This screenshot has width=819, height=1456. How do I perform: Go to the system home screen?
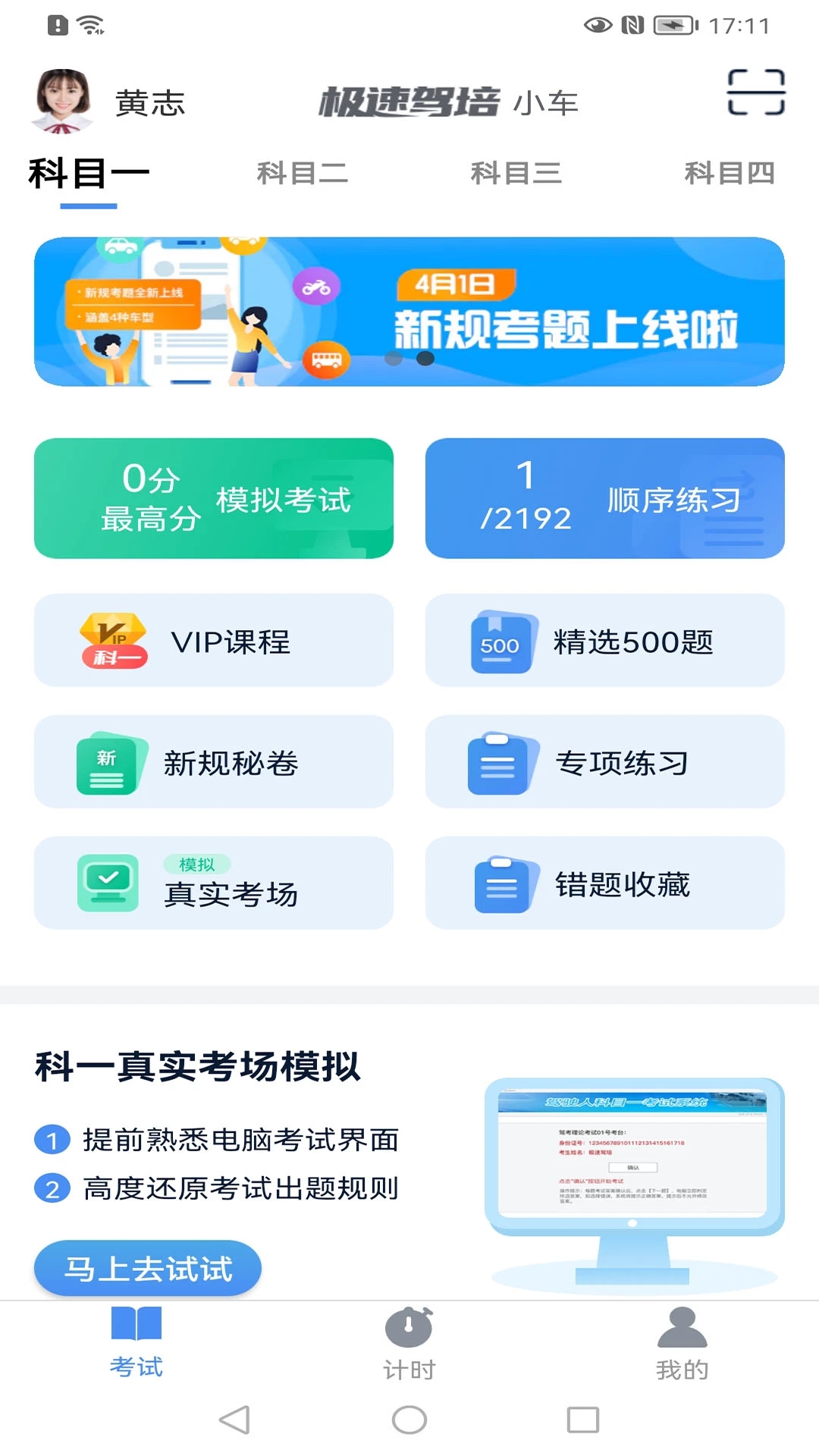point(409,1420)
